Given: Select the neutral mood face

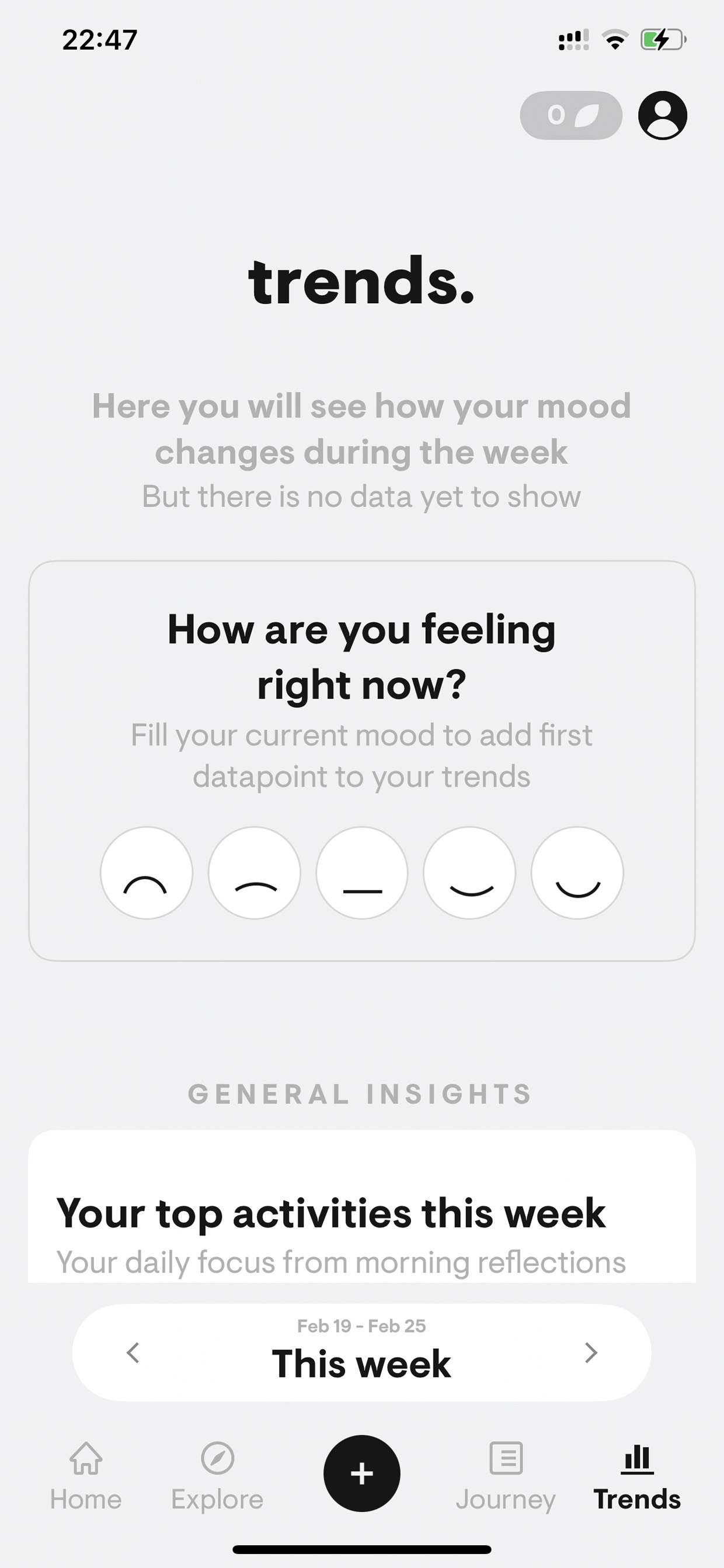Looking at the screenshot, I should [362, 872].
